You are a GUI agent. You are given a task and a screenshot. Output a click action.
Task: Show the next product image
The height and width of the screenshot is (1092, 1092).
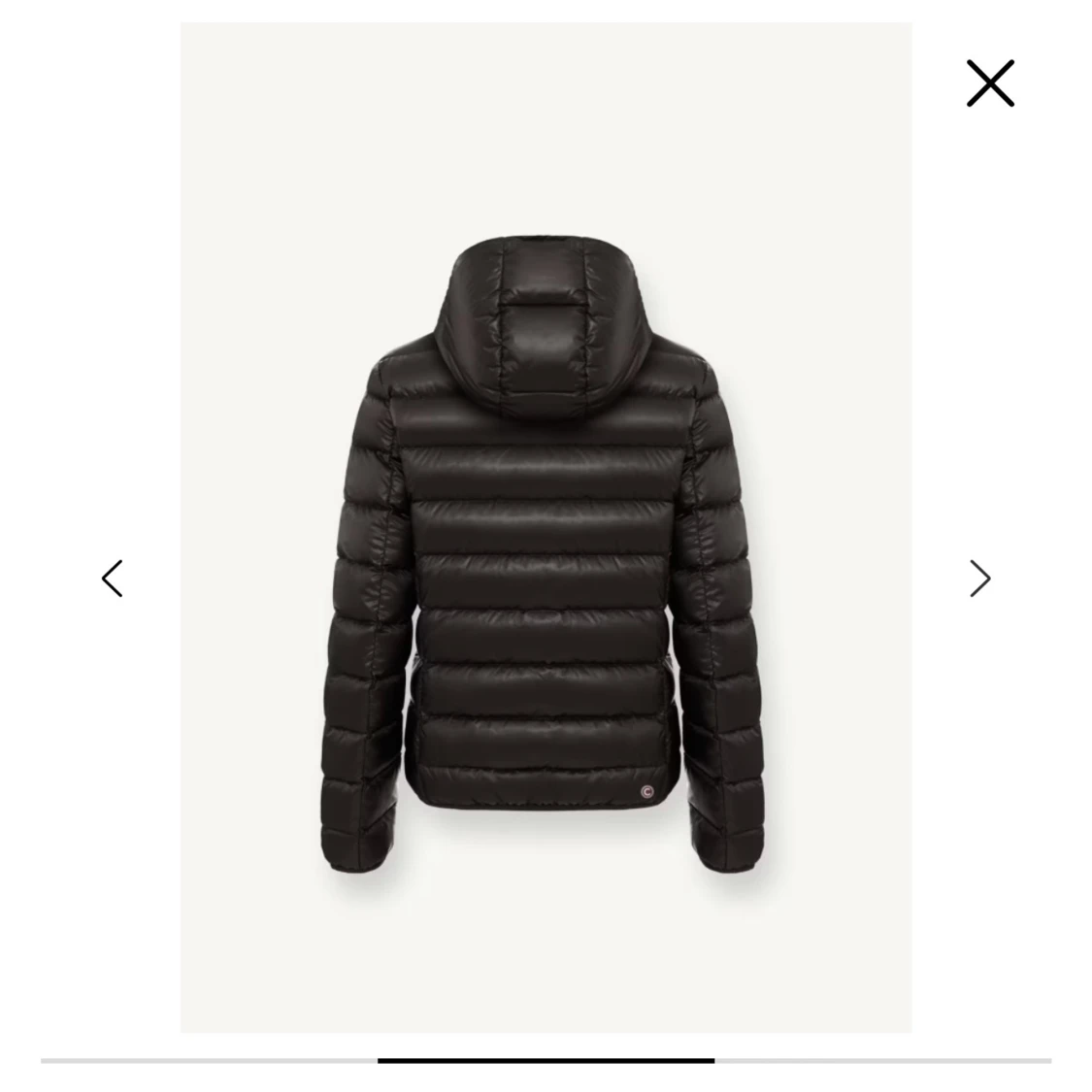coord(980,579)
